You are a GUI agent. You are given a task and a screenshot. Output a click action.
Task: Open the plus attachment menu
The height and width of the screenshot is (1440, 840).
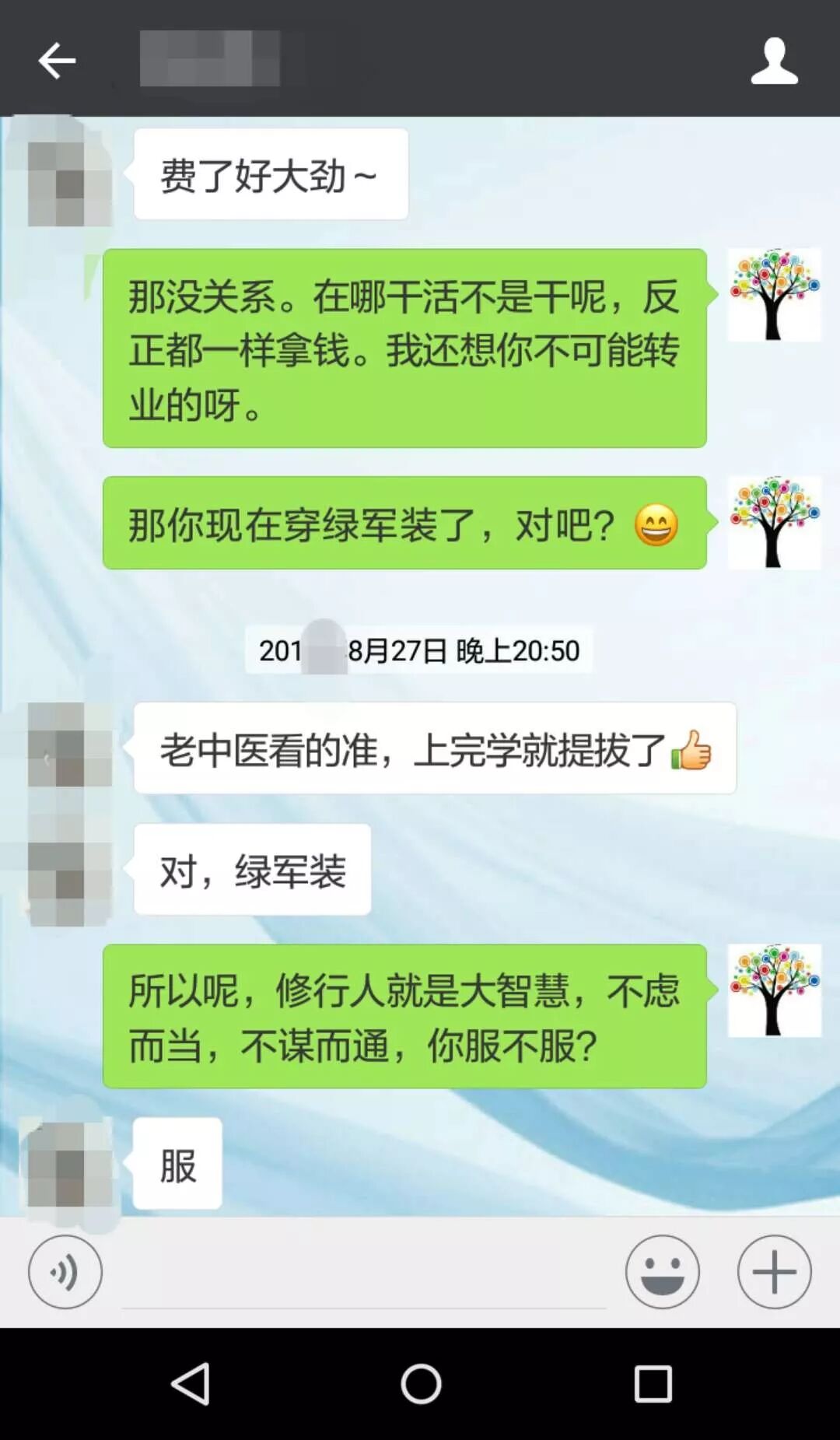point(775,1272)
